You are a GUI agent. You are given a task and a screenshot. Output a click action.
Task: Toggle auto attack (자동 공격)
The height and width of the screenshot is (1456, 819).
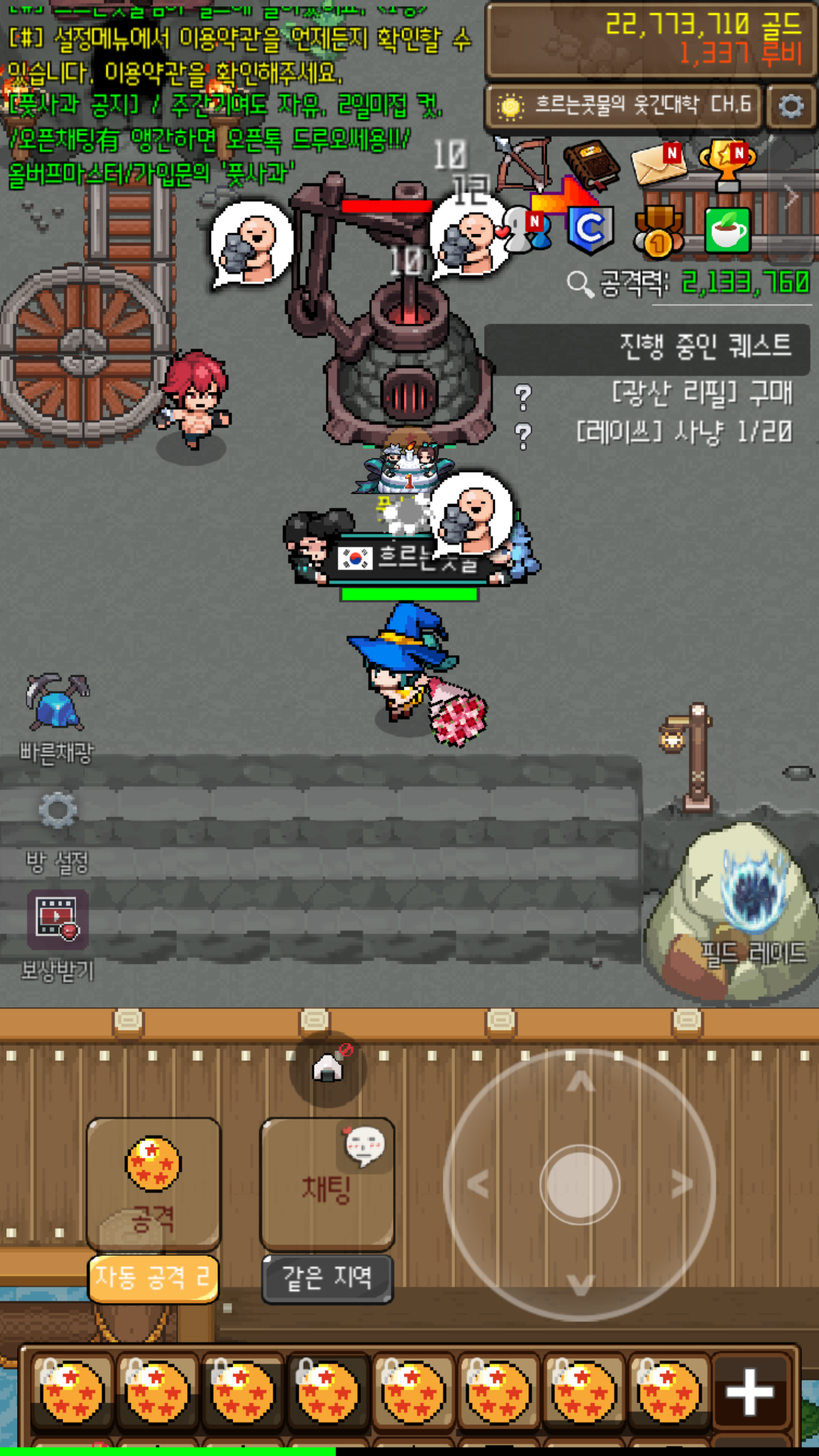(x=154, y=1277)
